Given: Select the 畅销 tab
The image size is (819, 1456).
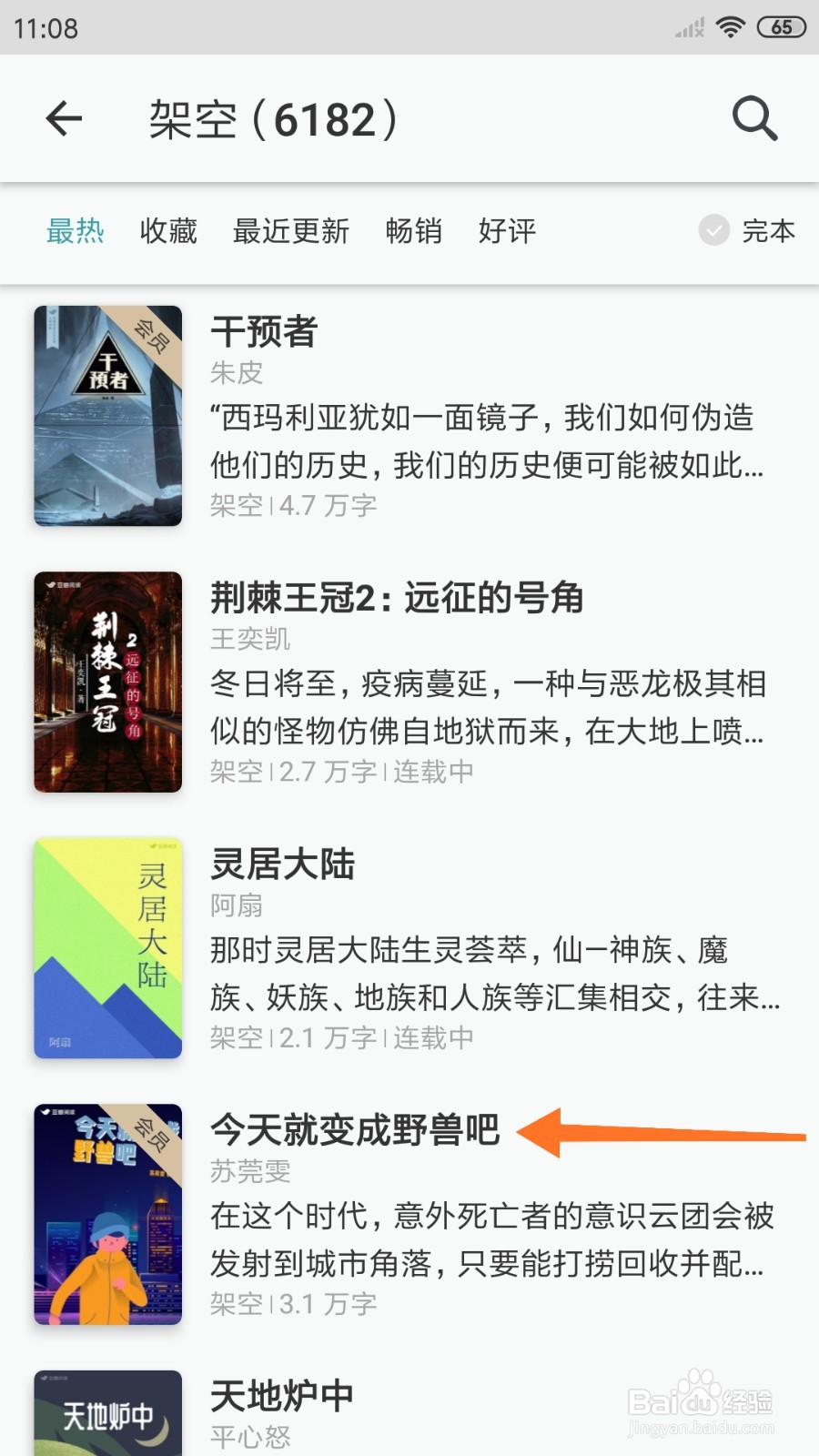Looking at the screenshot, I should tap(414, 231).
